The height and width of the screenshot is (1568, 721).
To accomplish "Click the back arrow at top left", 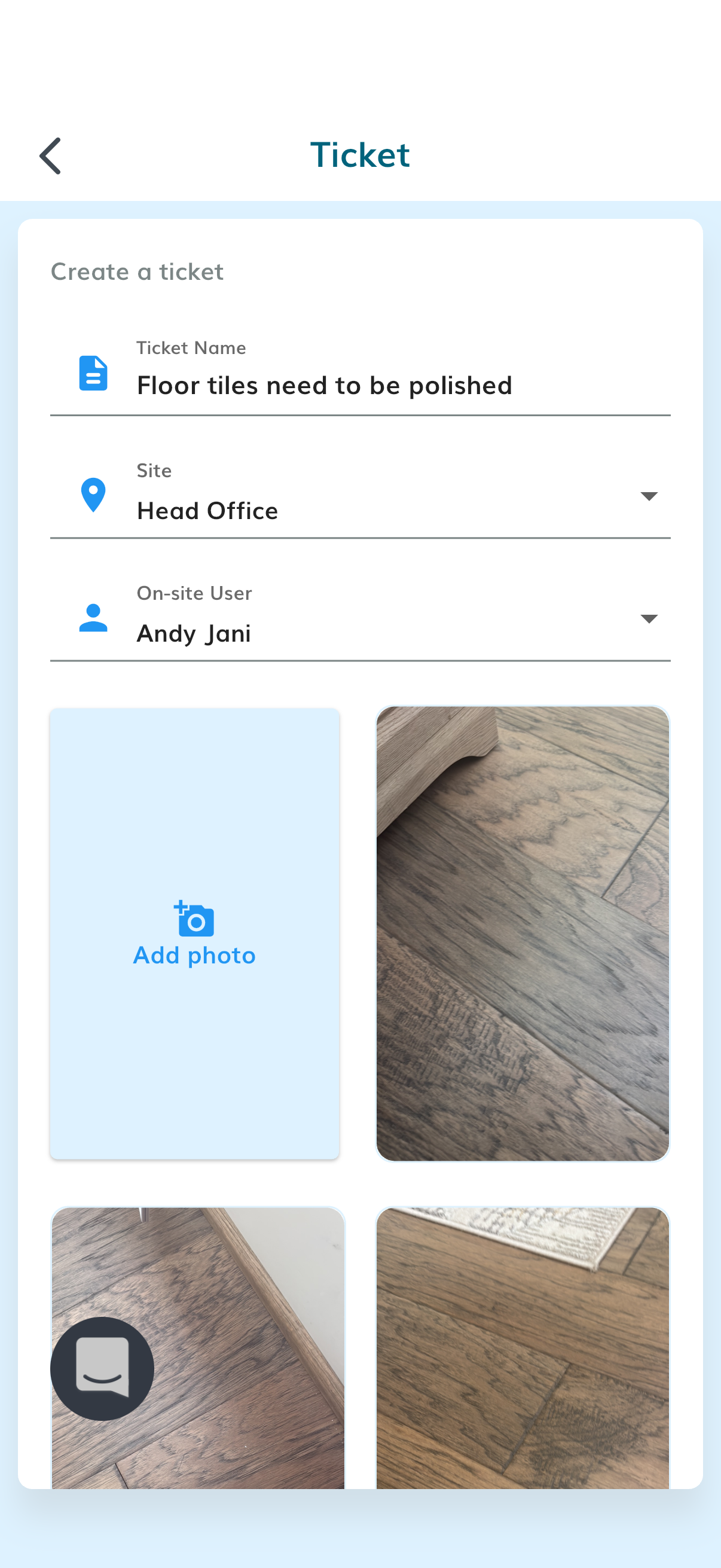I will click(x=51, y=155).
